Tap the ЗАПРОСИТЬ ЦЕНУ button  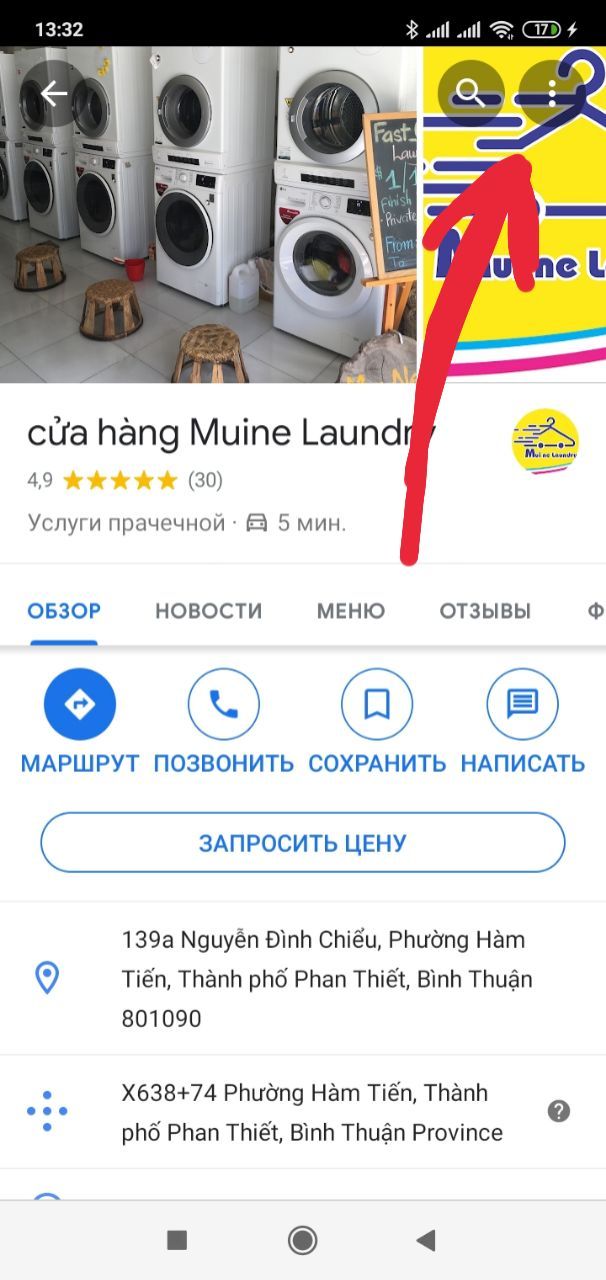tap(303, 843)
